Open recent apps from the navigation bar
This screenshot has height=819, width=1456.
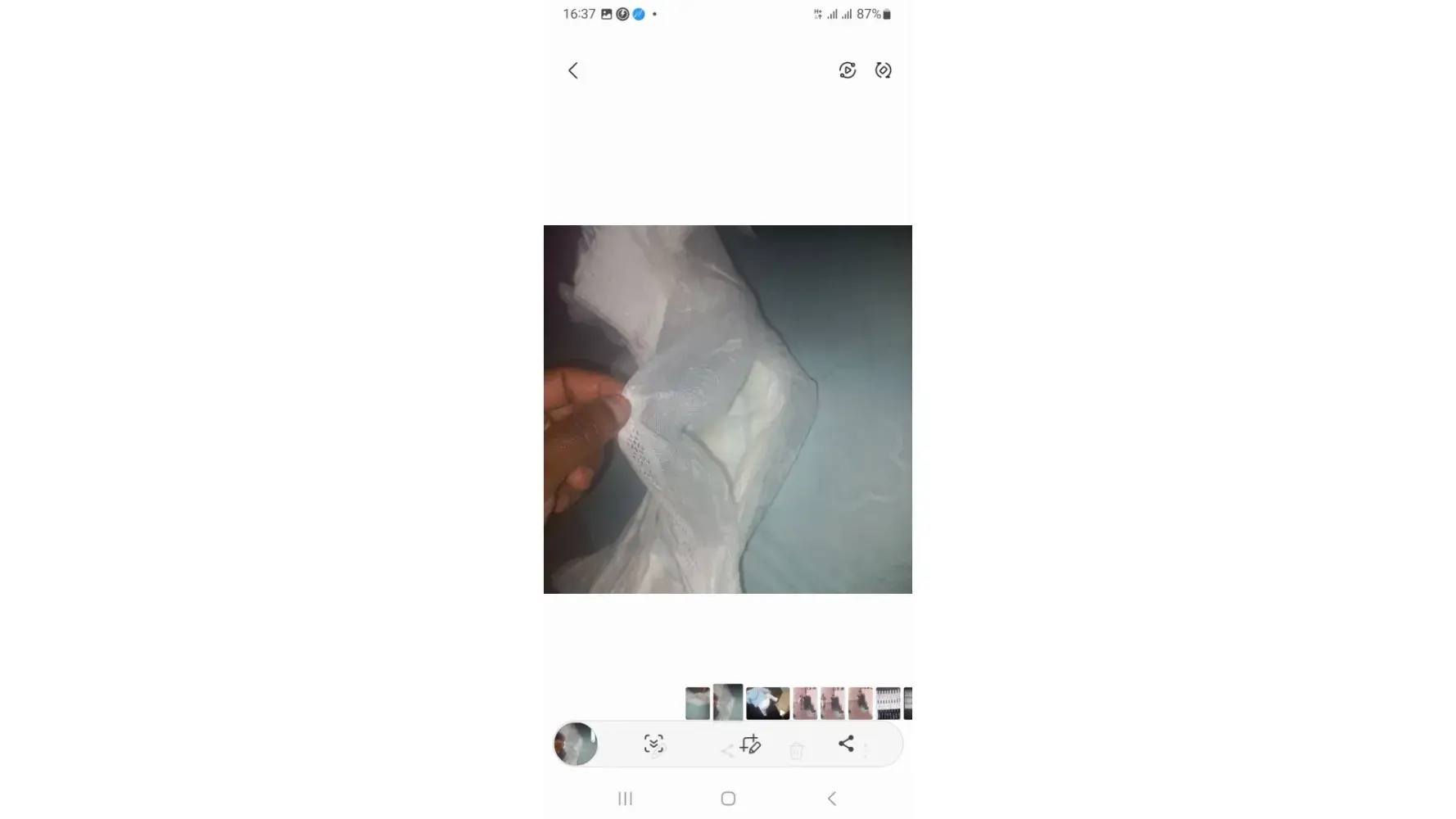tap(626, 799)
